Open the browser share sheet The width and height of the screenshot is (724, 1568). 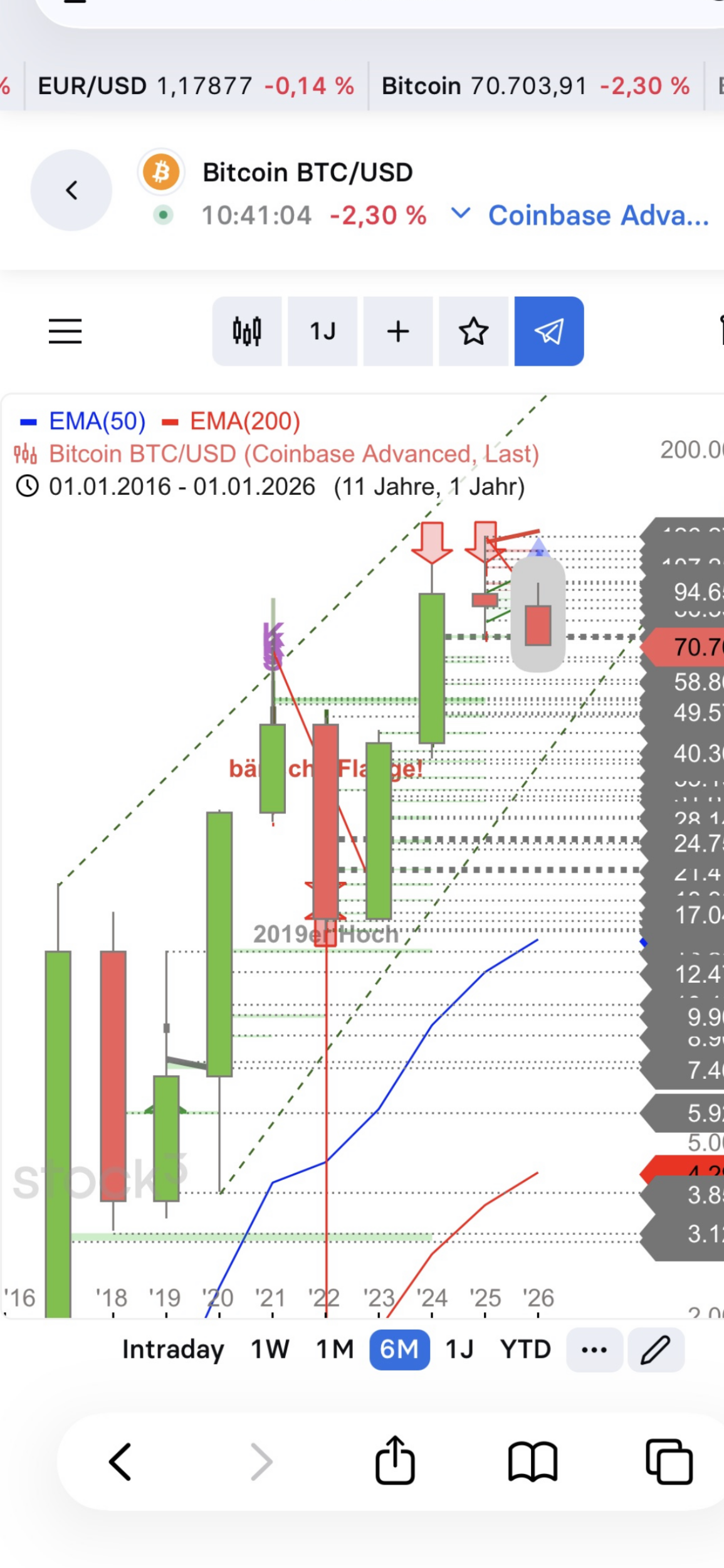[395, 1461]
